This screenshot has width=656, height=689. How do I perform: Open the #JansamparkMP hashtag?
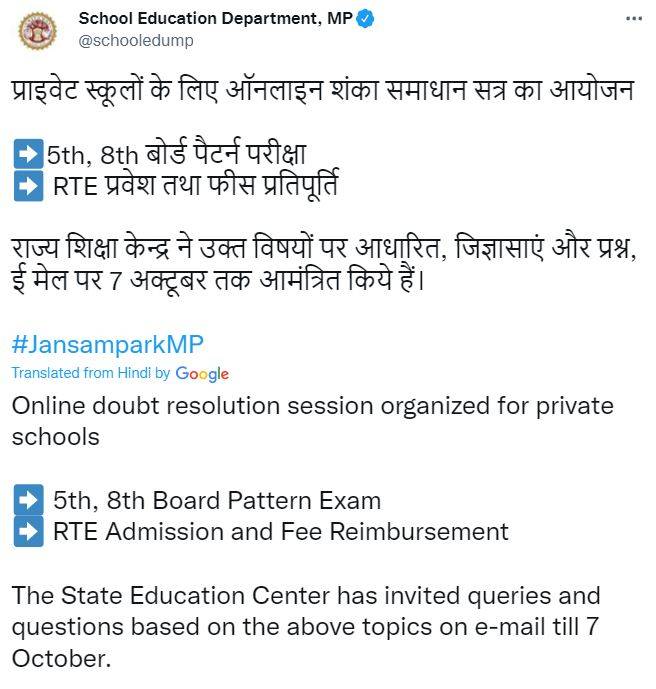[107, 345]
